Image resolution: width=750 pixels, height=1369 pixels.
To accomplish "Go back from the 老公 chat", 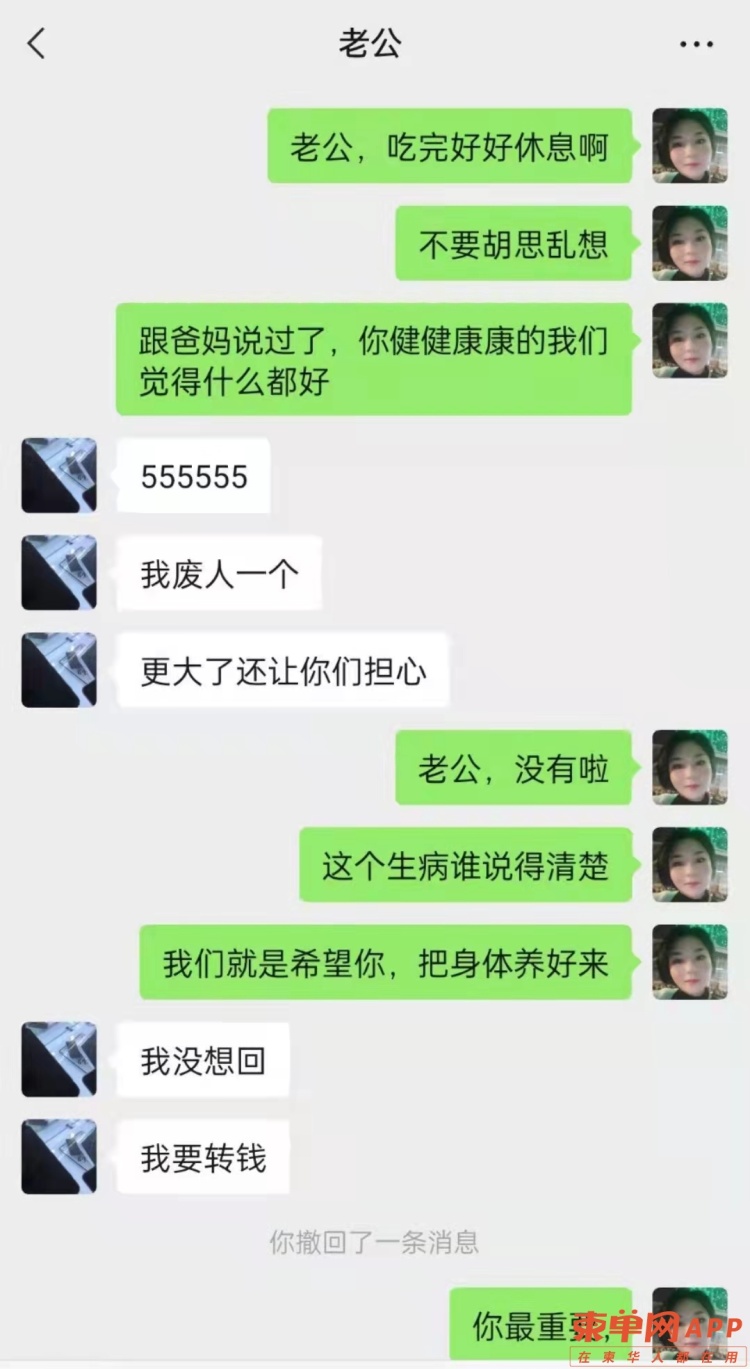I will pyautogui.click(x=37, y=44).
